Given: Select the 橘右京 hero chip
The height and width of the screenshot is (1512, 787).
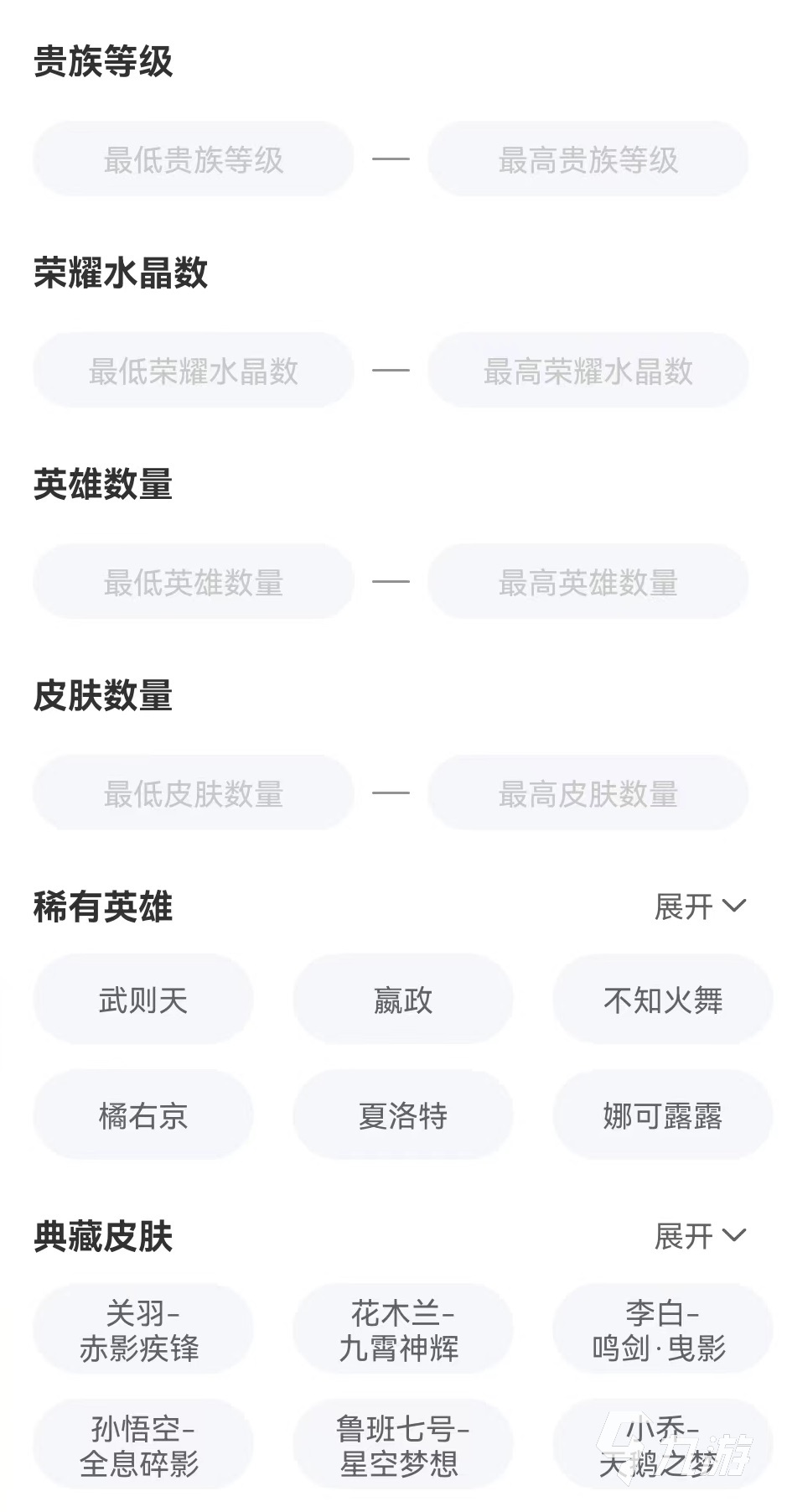Looking at the screenshot, I should tap(143, 1115).
